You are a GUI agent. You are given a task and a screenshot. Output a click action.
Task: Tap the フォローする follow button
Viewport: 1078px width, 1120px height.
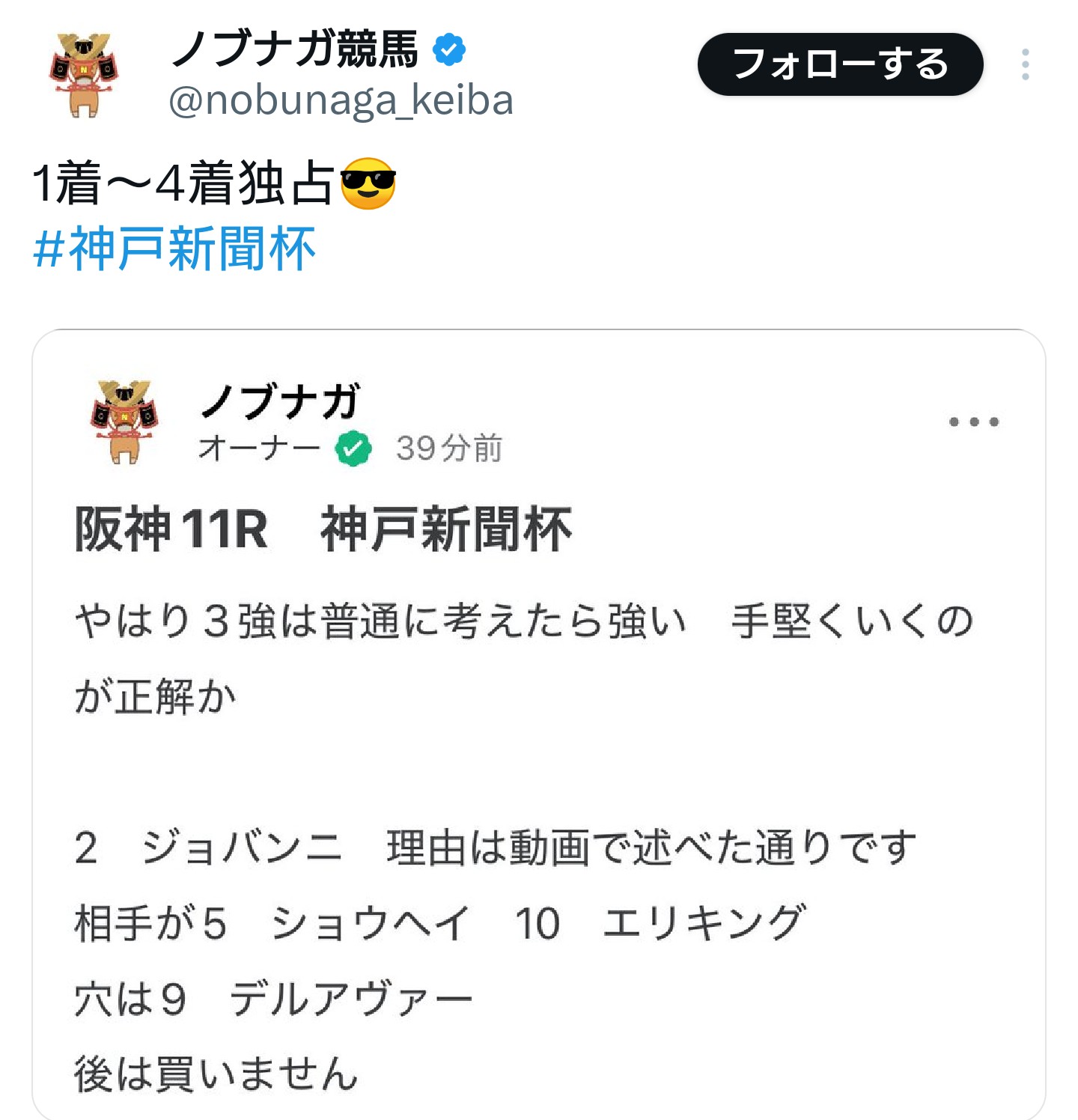(840, 64)
